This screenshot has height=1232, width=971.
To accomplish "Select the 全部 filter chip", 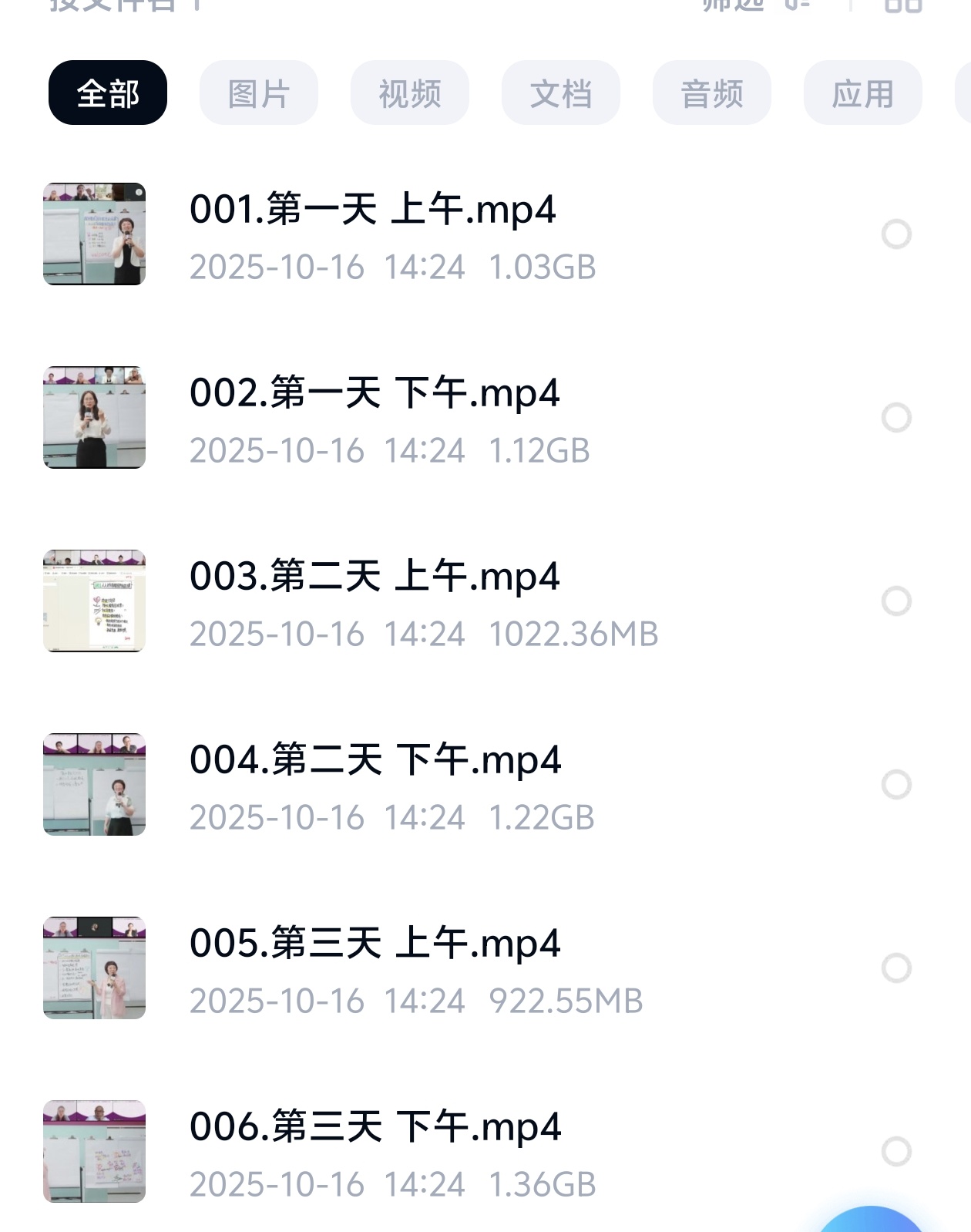I will (108, 93).
